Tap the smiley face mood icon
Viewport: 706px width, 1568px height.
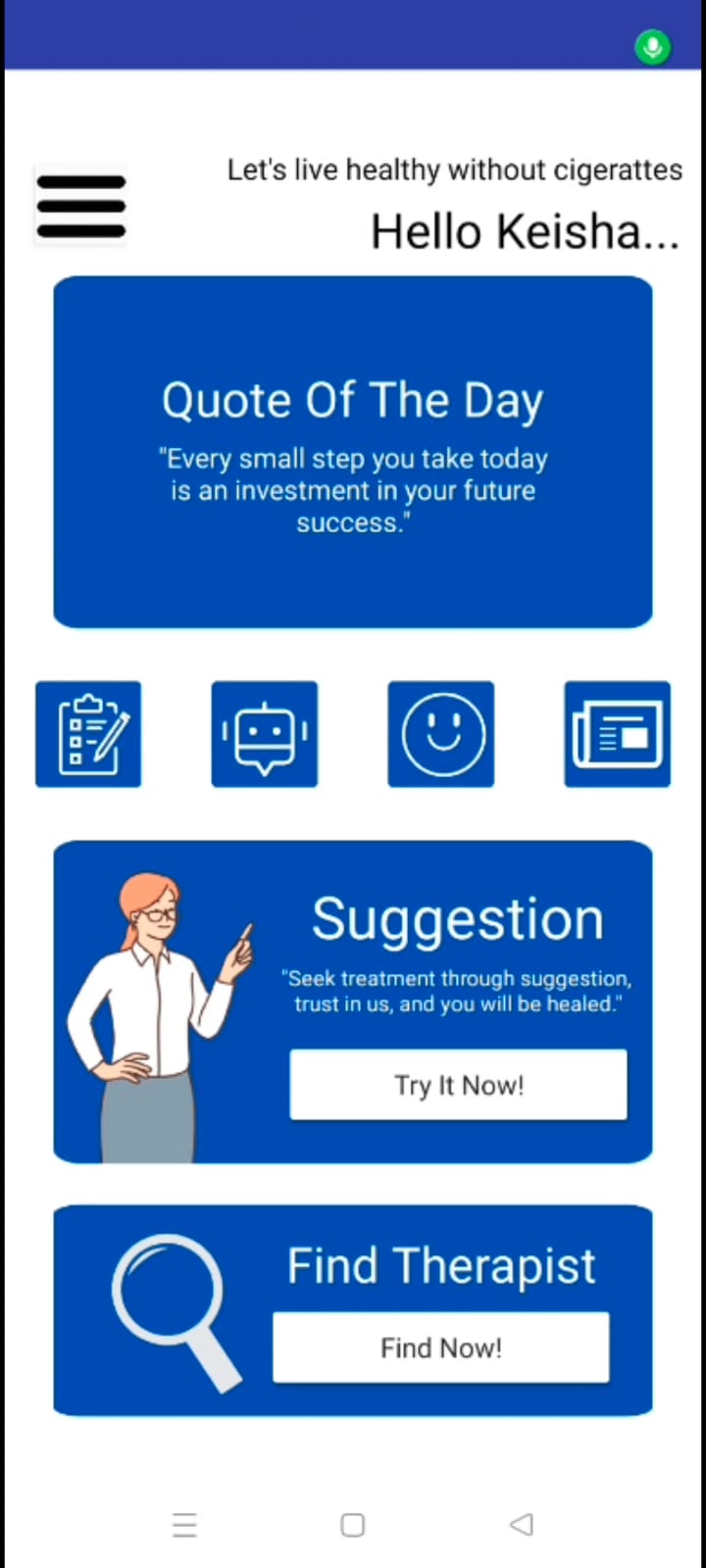coord(441,734)
